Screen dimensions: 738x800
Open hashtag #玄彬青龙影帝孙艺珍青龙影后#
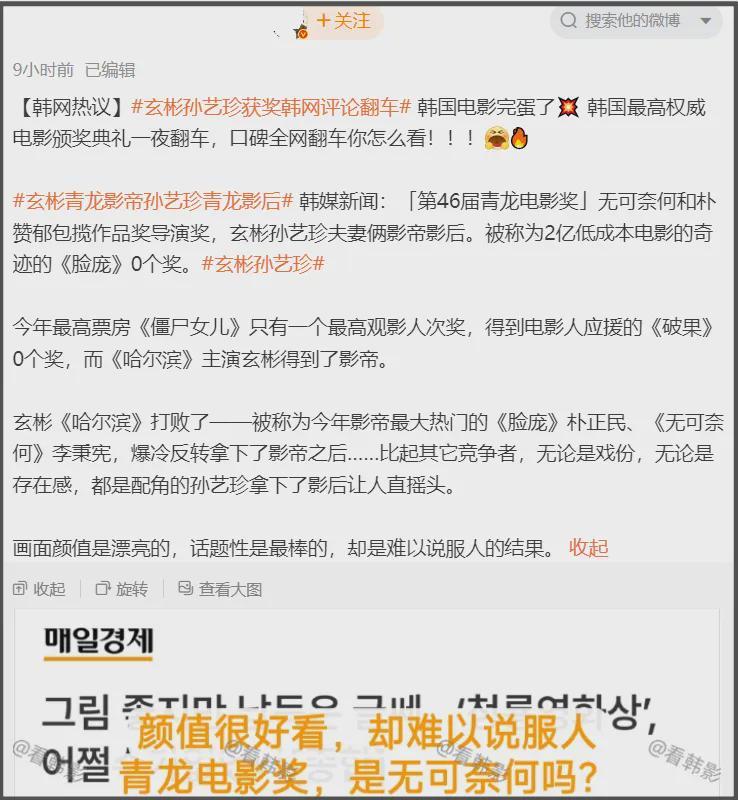click(153, 200)
